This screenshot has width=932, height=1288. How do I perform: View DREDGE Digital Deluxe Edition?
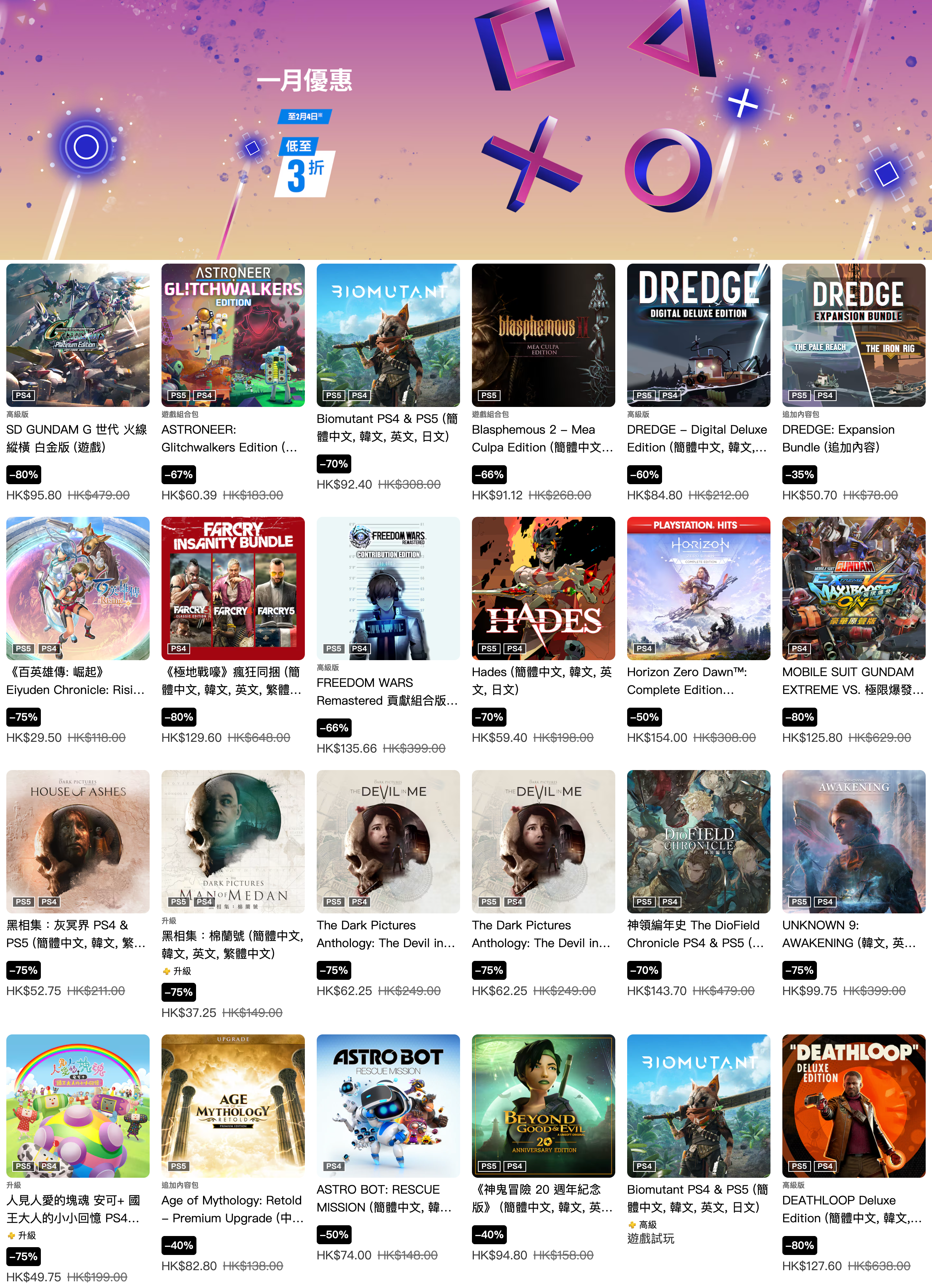698,335
